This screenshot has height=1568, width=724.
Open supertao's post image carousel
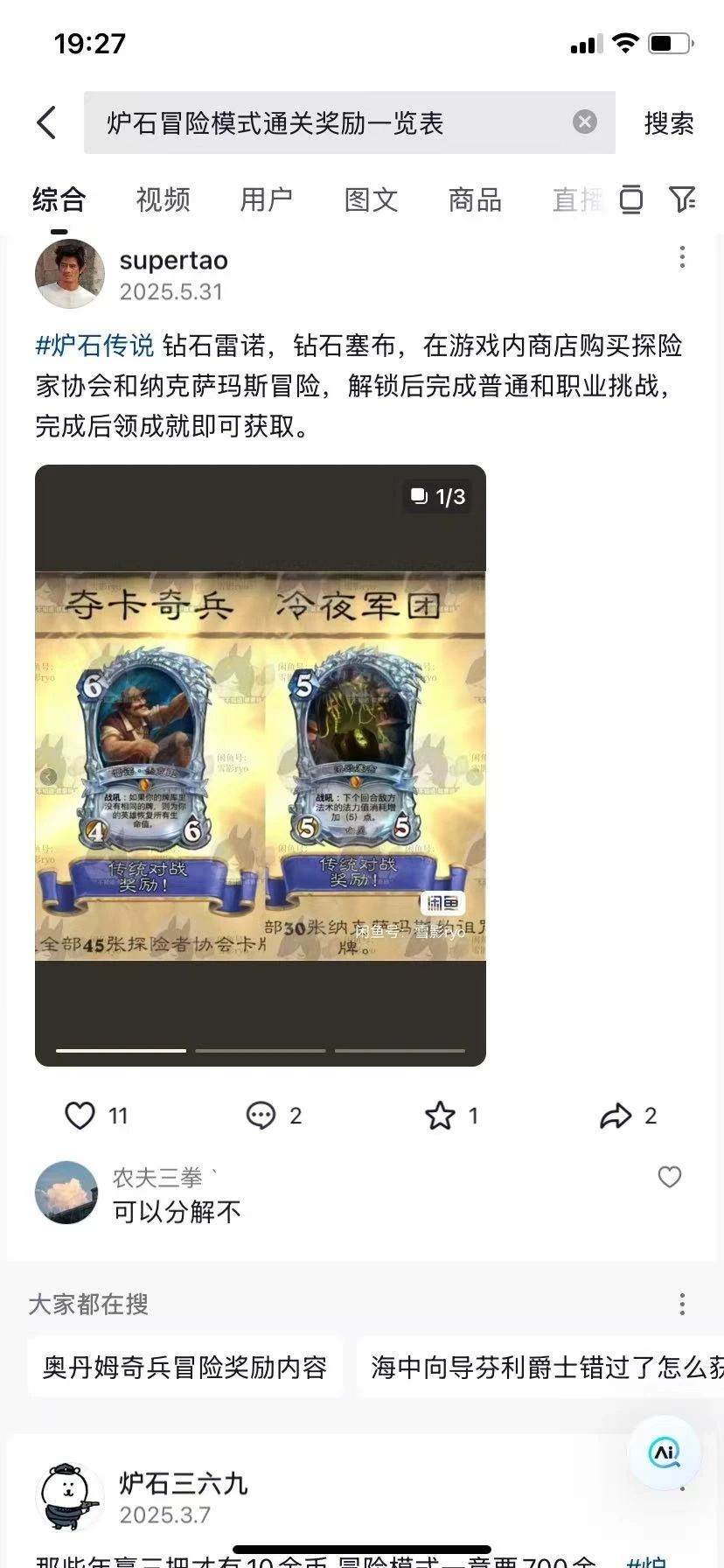pyautogui.click(x=260, y=765)
